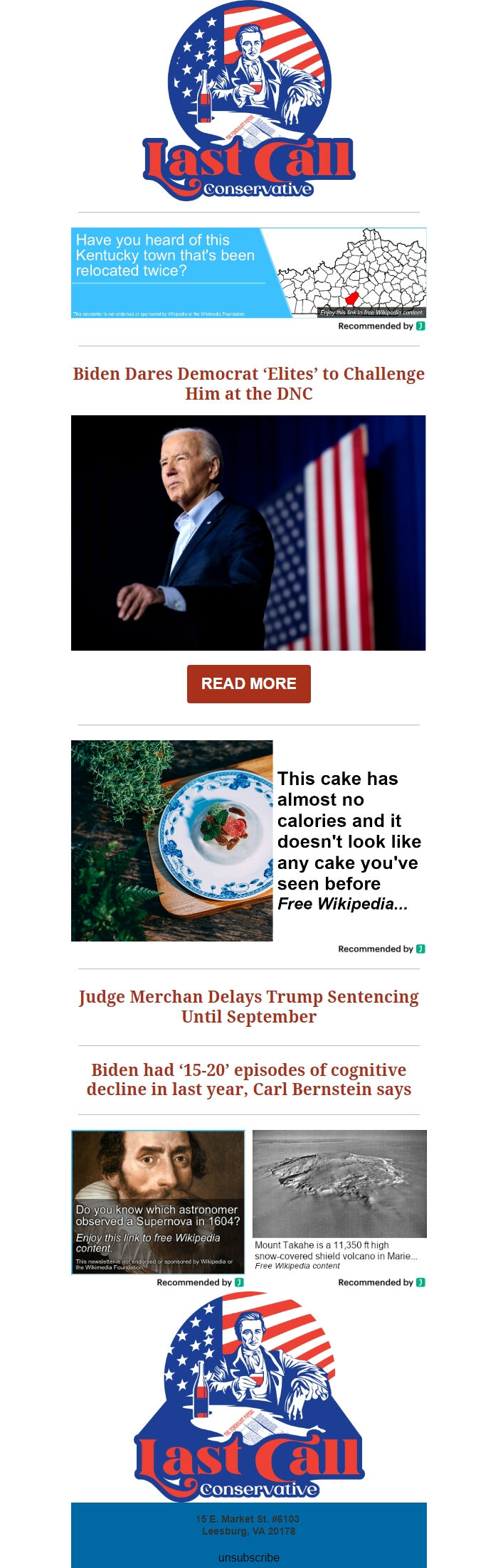Open Carl Bernstein cognitive decline article
Screen dimensions: 498x1568
click(248, 1079)
